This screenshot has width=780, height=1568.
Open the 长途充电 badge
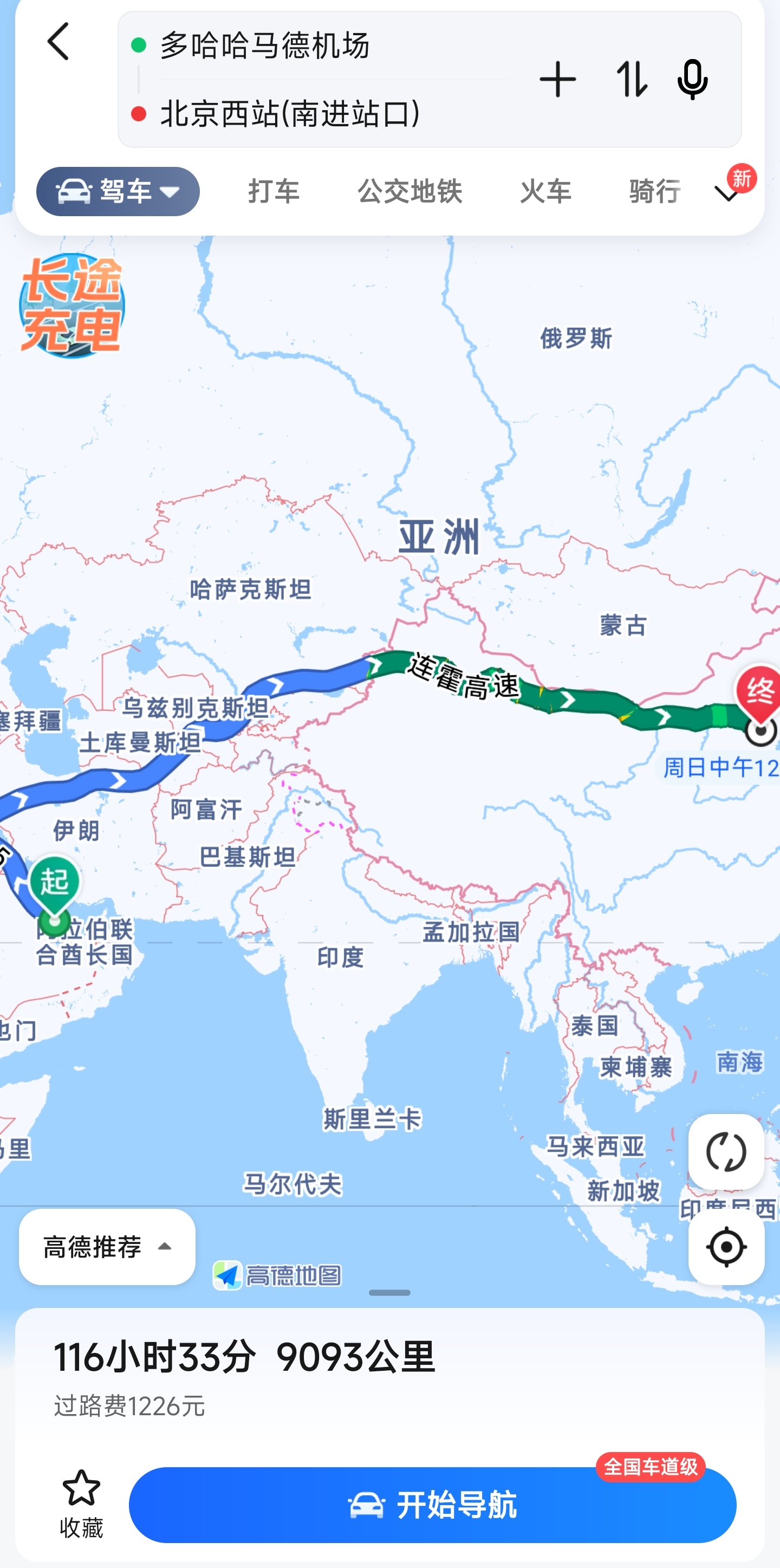click(72, 306)
